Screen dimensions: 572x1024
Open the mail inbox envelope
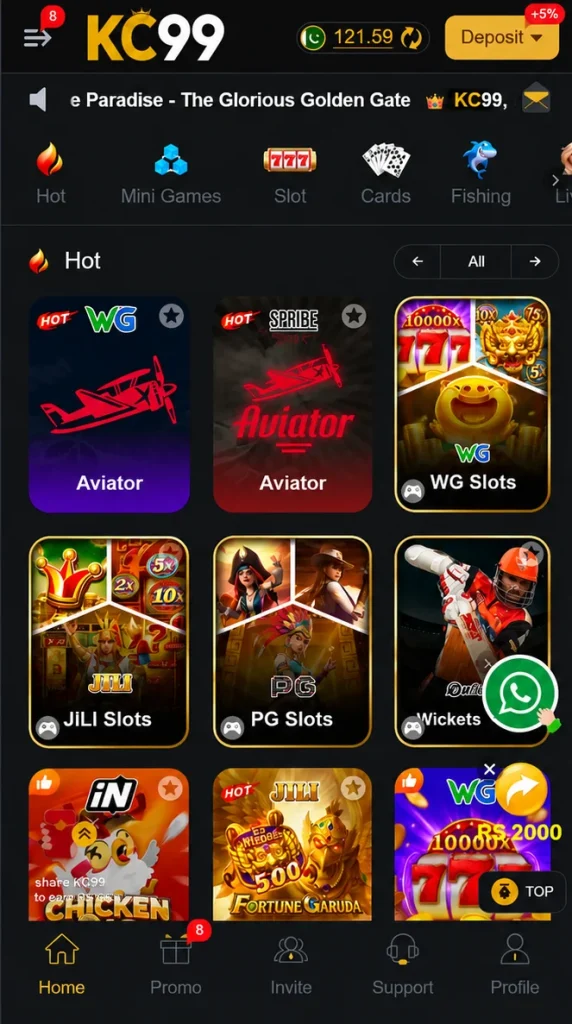tap(536, 100)
